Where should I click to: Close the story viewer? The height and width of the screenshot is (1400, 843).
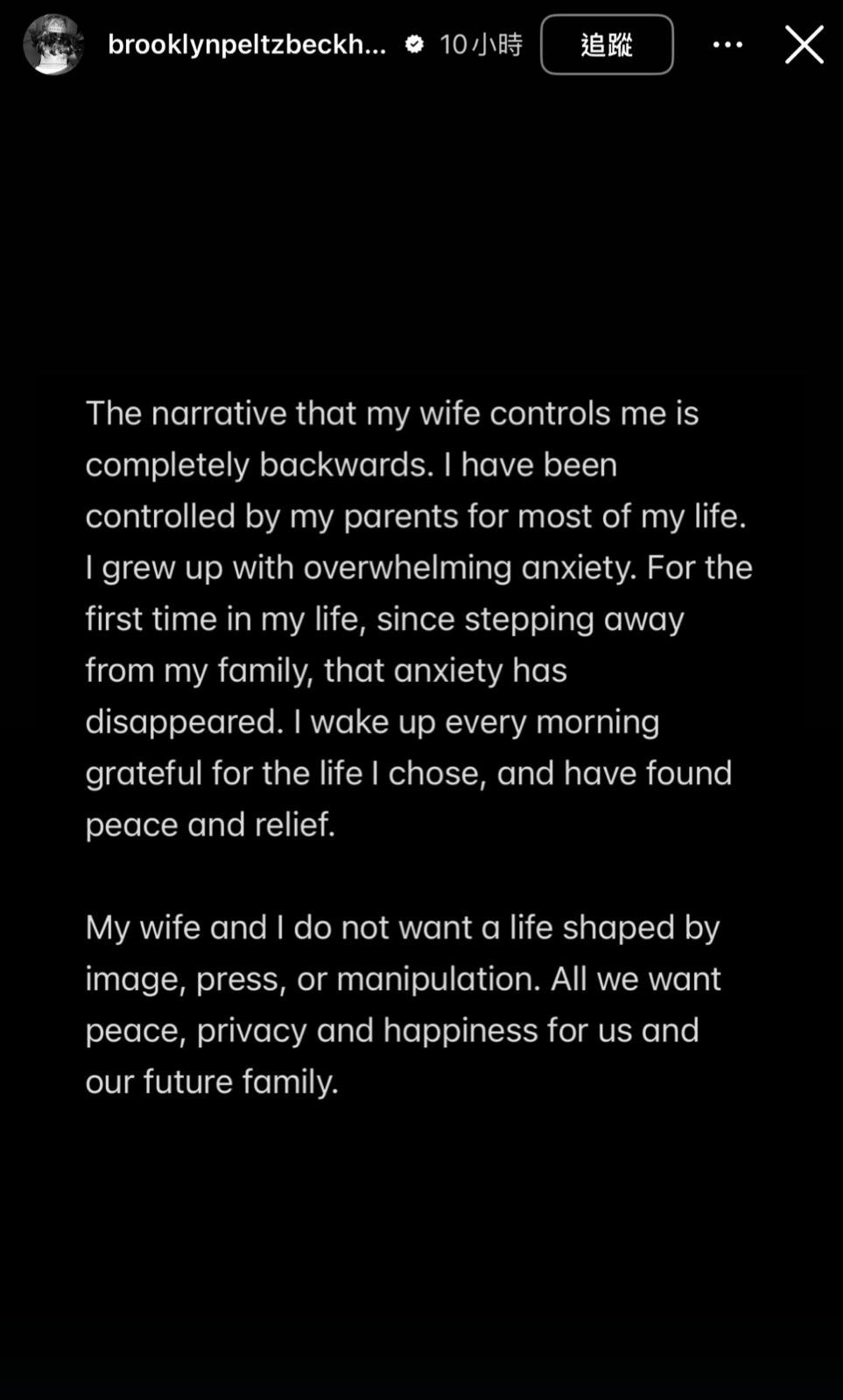pyautogui.click(x=804, y=45)
